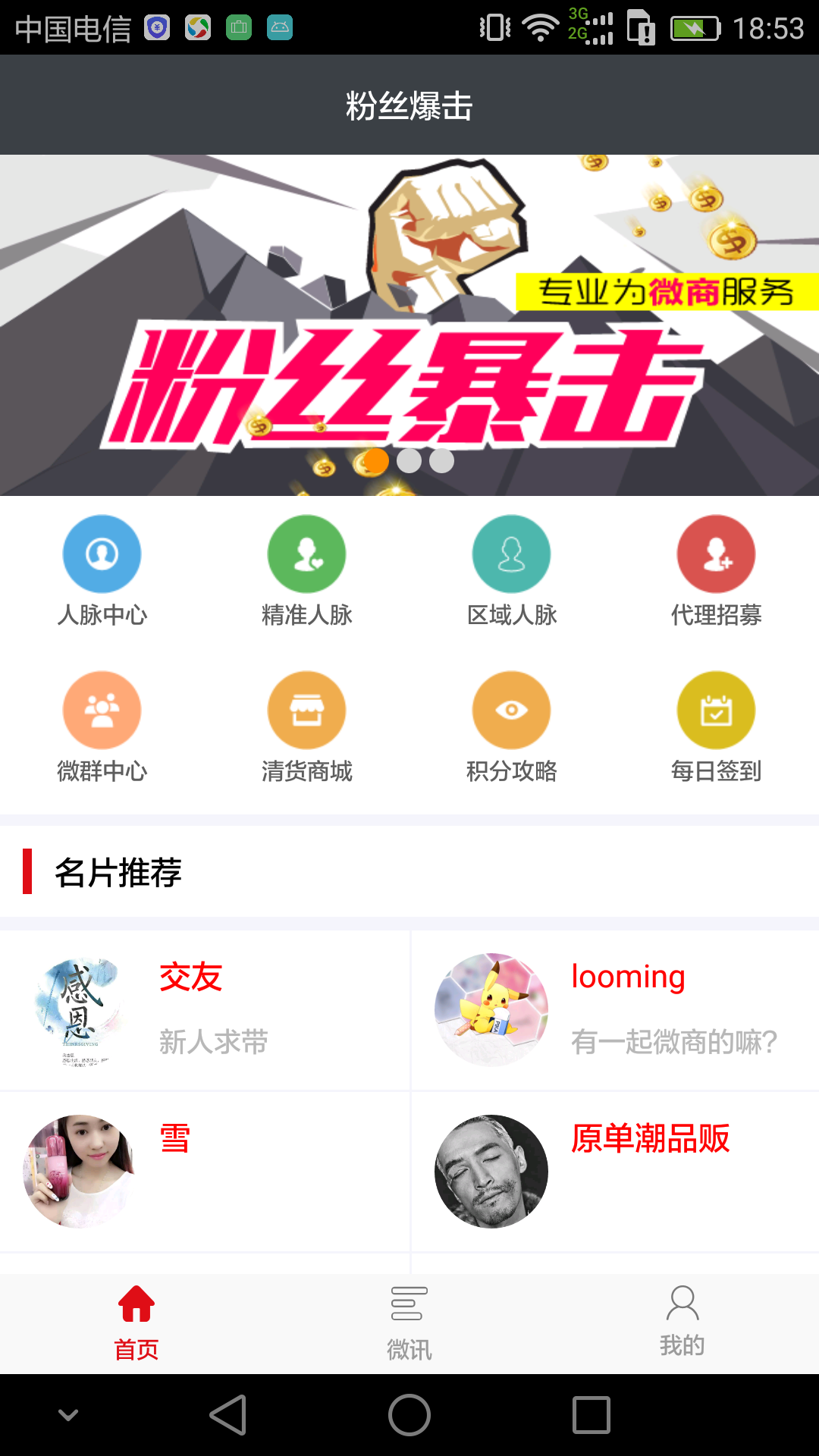Tap the 粉丝暴击 promotional banner
Image resolution: width=819 pixels, height=1456 pixels.
coord(409,325)
